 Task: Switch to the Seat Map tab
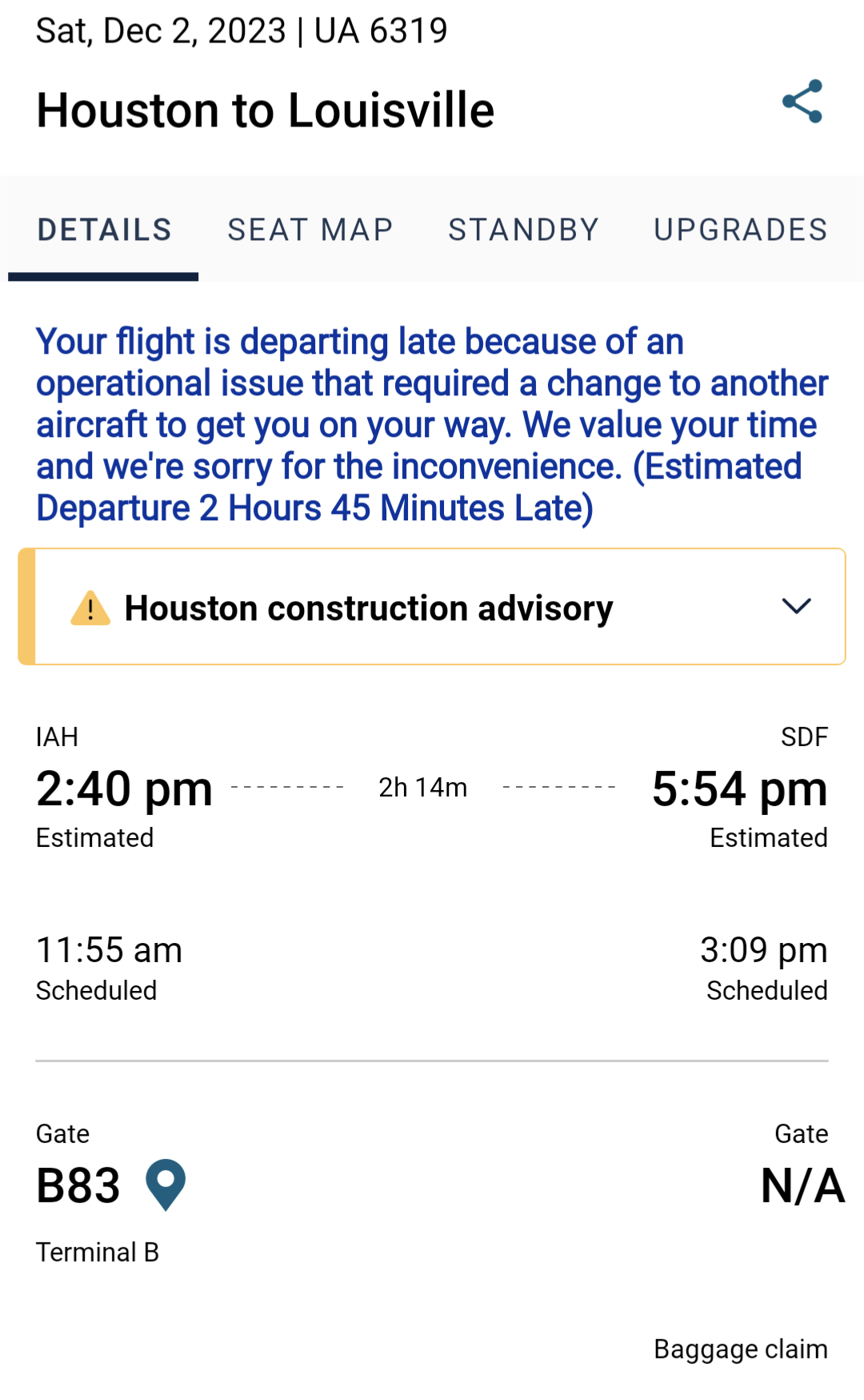(310, 230)
